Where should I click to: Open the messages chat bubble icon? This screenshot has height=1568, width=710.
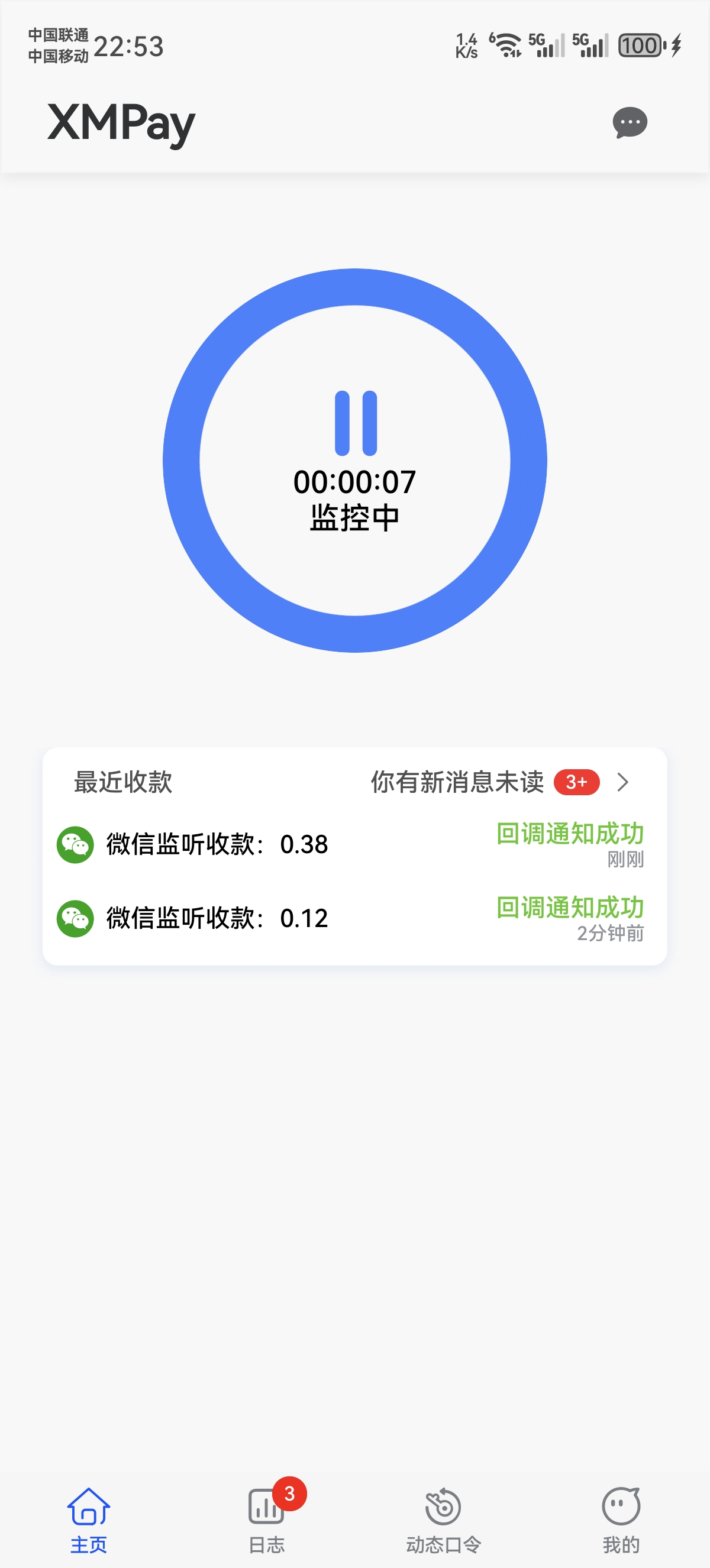click(630, 123)
